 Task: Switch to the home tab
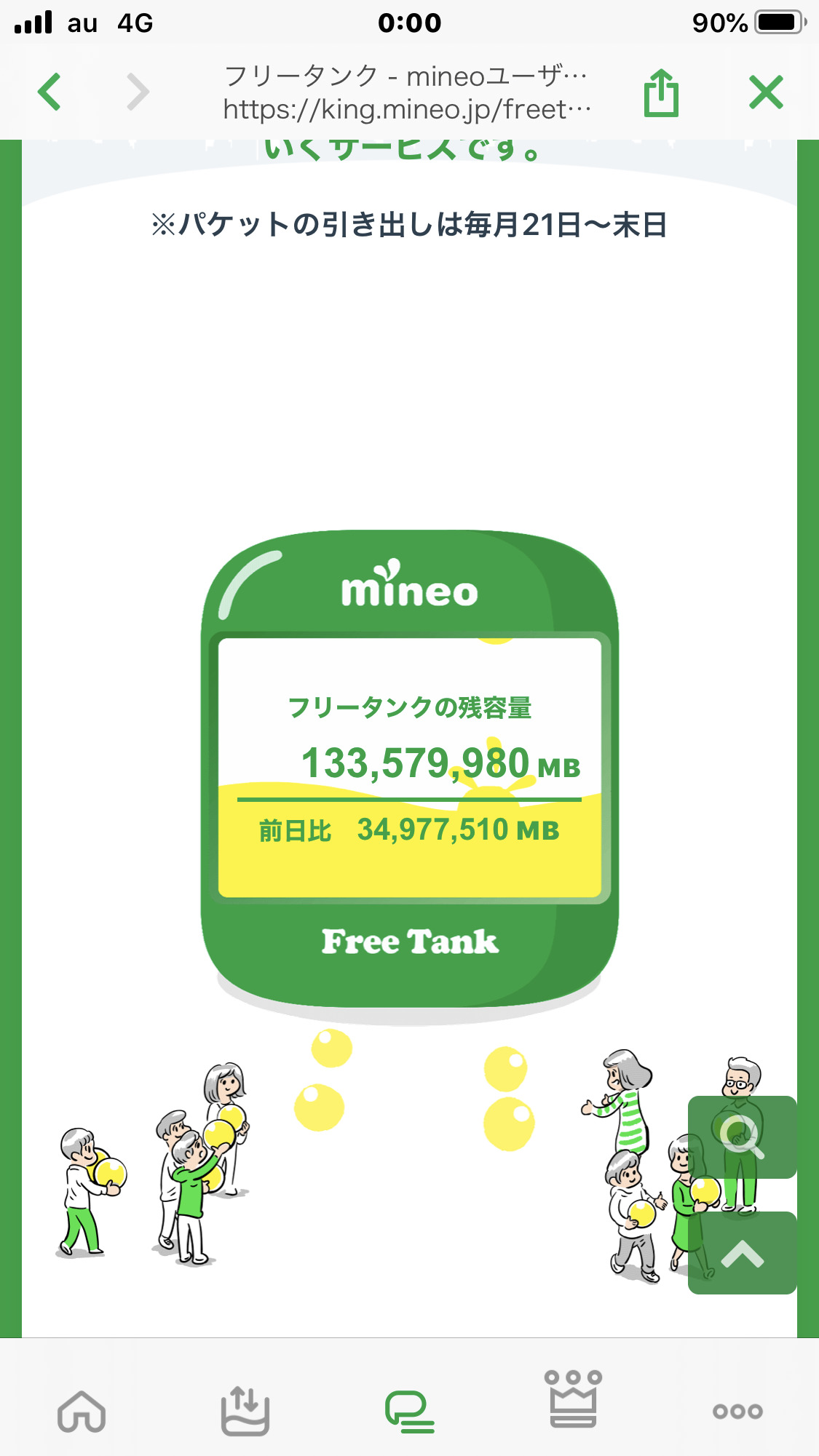82,1411
